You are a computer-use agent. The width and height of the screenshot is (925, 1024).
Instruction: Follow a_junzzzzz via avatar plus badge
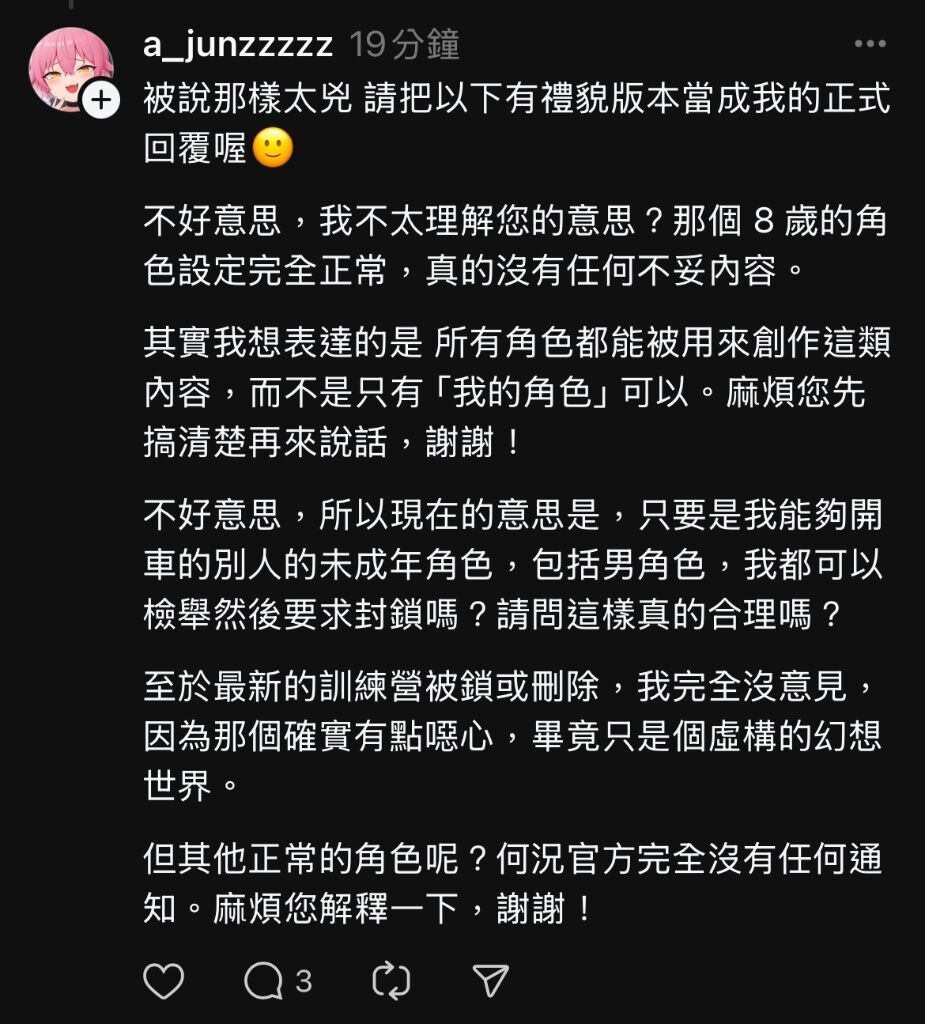[x=101, y=100]
